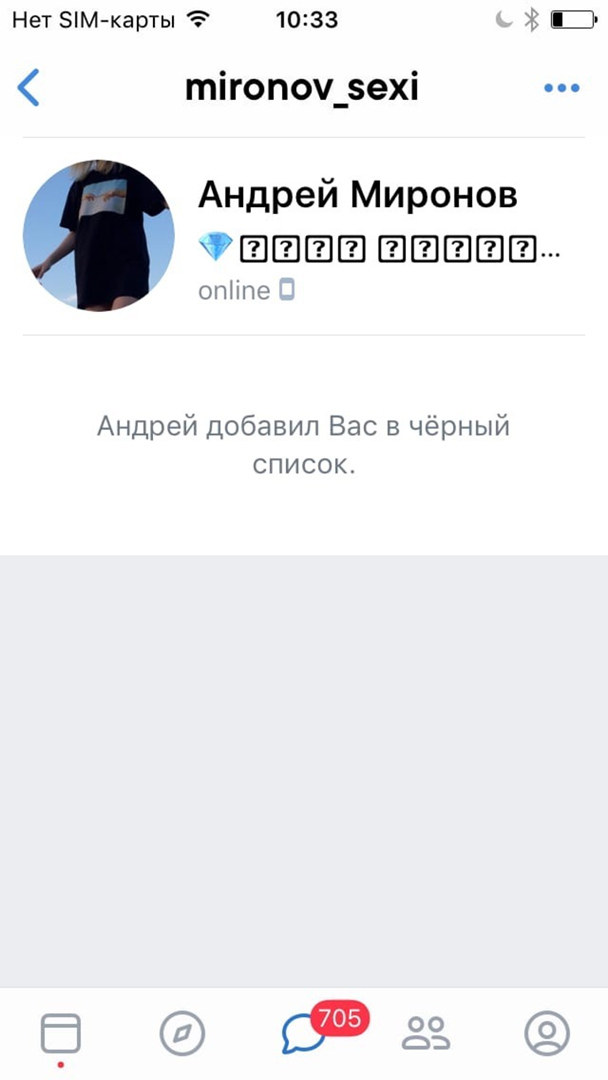Open the discover compass tab
Screen dimensions: 608x1080
pyautogui.click(x=182, y=1033)
